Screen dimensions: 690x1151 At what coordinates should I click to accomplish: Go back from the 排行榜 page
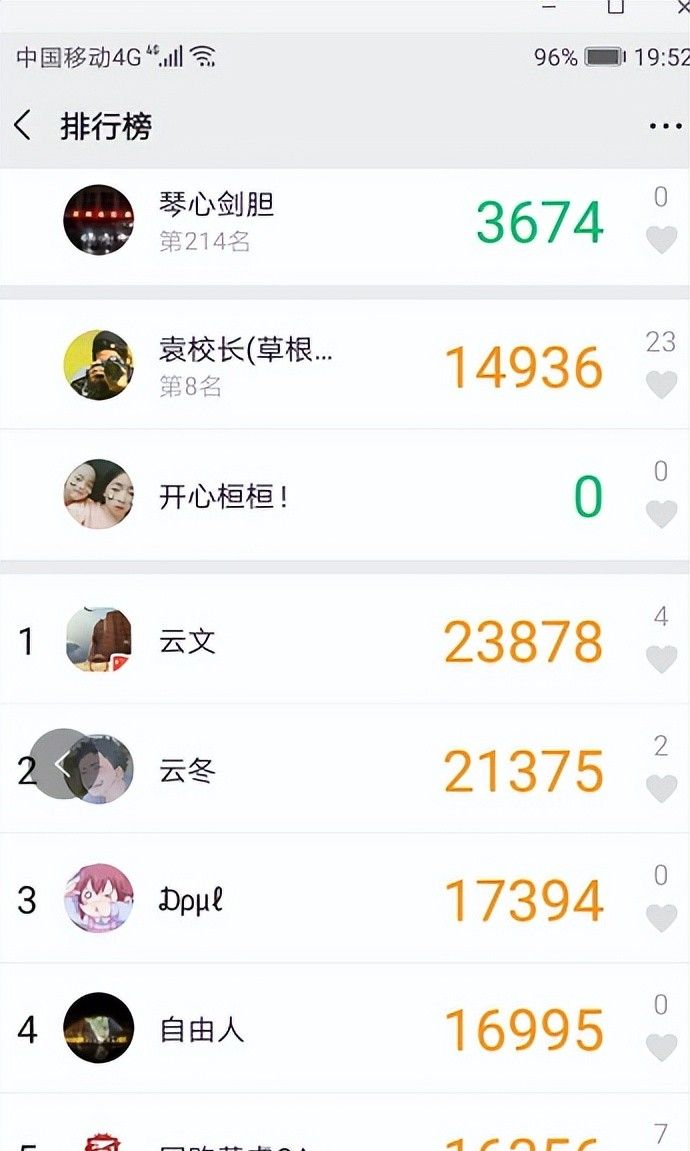coord(24,127)
